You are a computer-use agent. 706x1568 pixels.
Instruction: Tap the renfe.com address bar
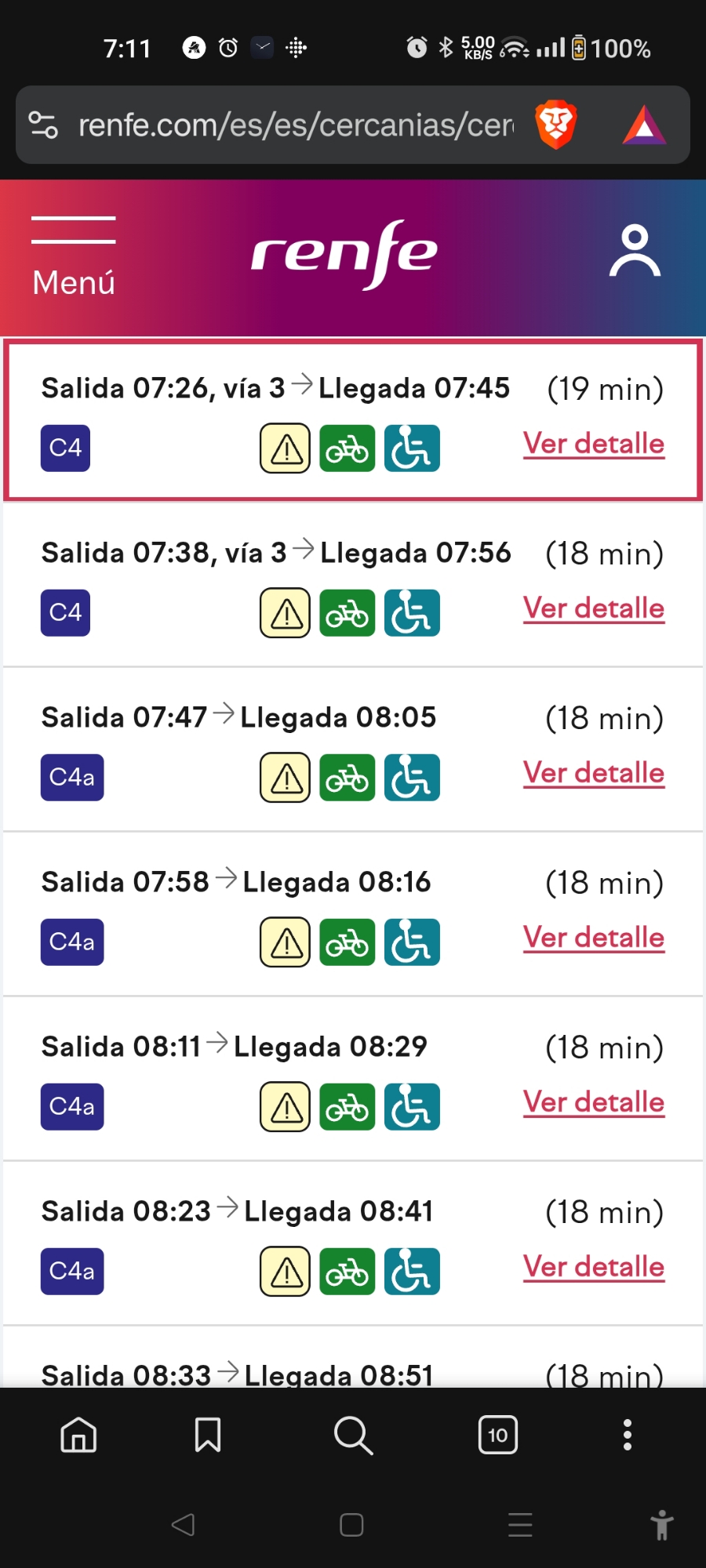click(297, 125)
